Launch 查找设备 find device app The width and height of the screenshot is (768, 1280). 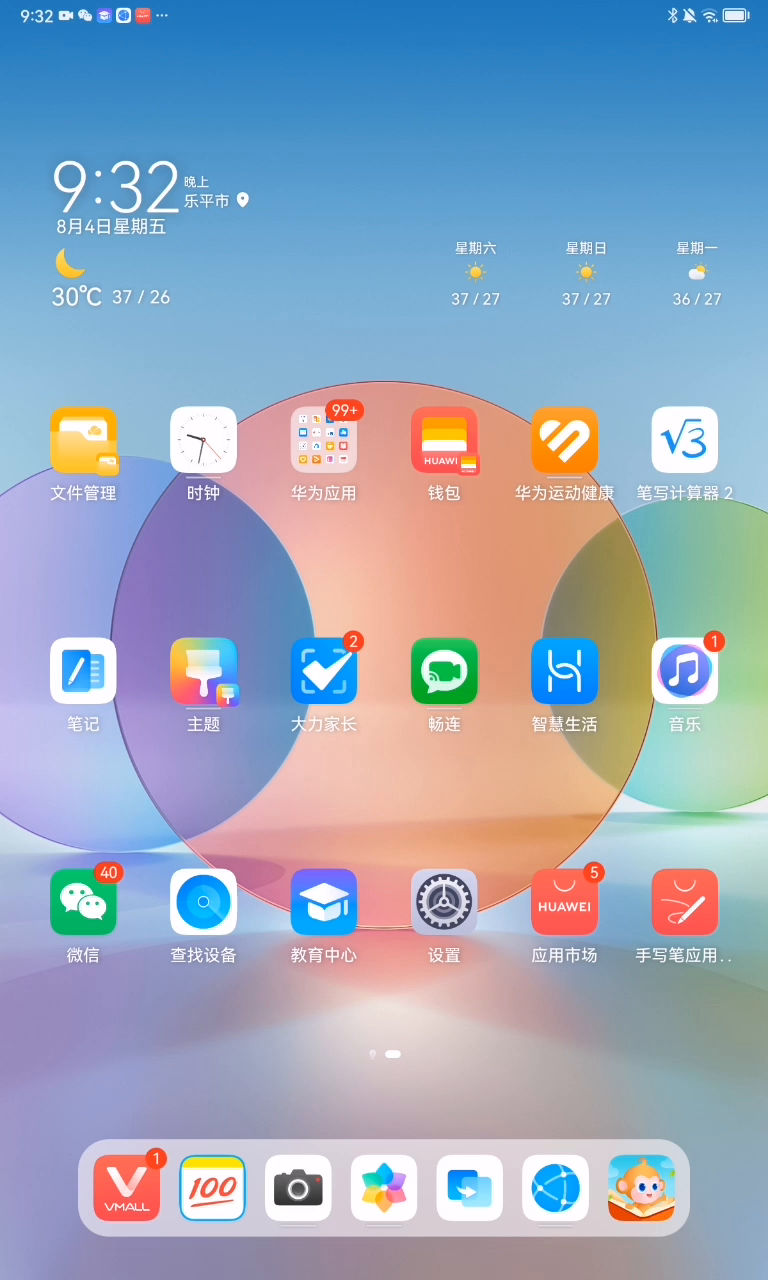[x=203, y=902]
